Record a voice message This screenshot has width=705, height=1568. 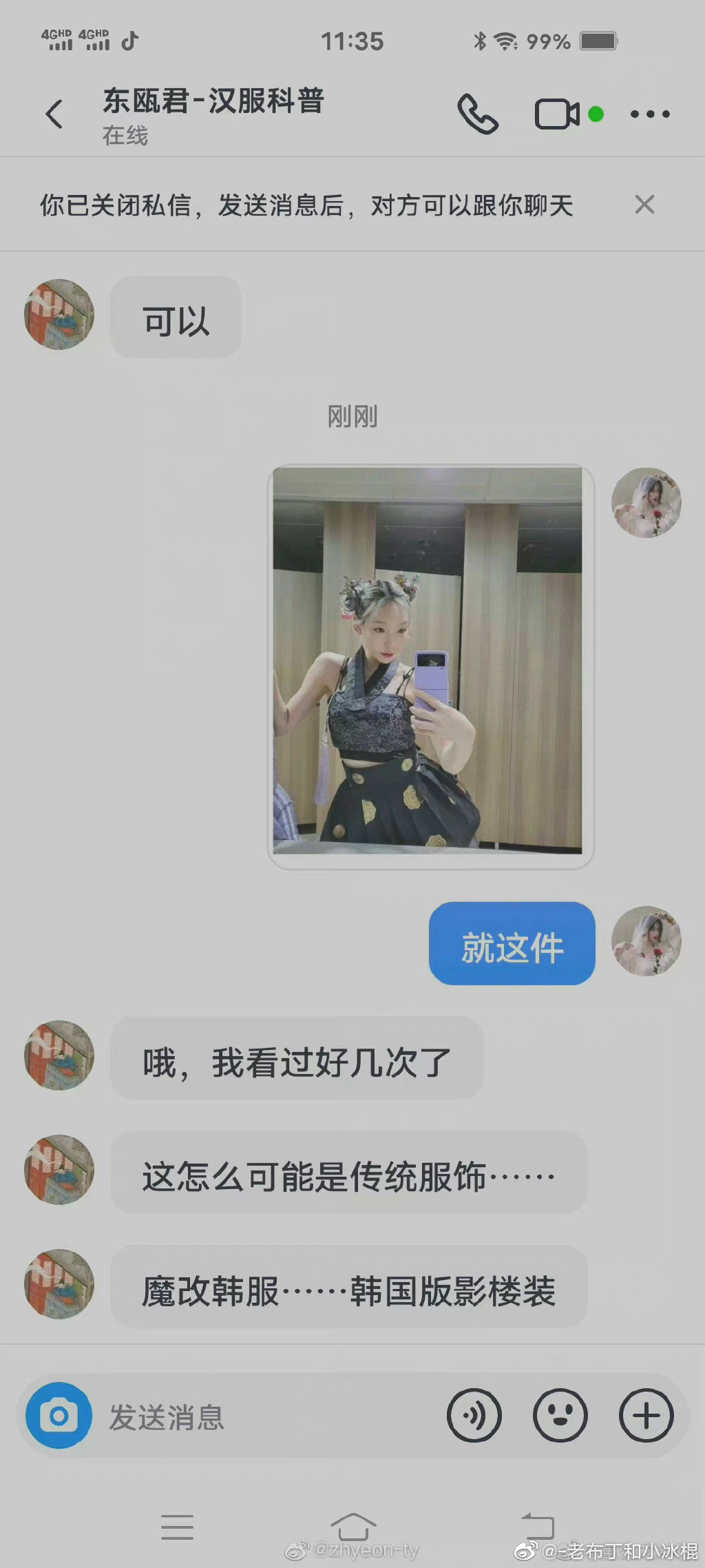(474, 1416)
